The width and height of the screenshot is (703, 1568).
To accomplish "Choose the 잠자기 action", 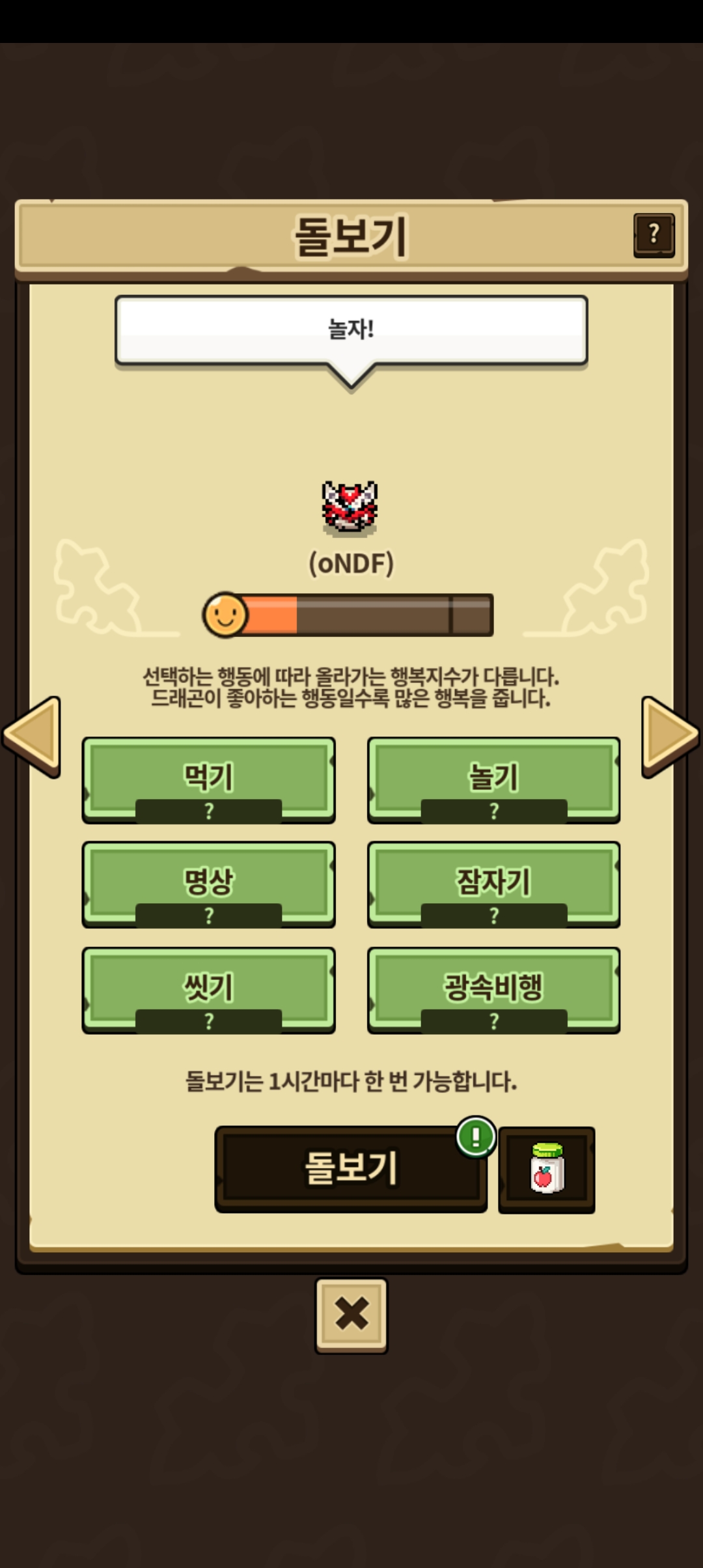I will point(493,884).
